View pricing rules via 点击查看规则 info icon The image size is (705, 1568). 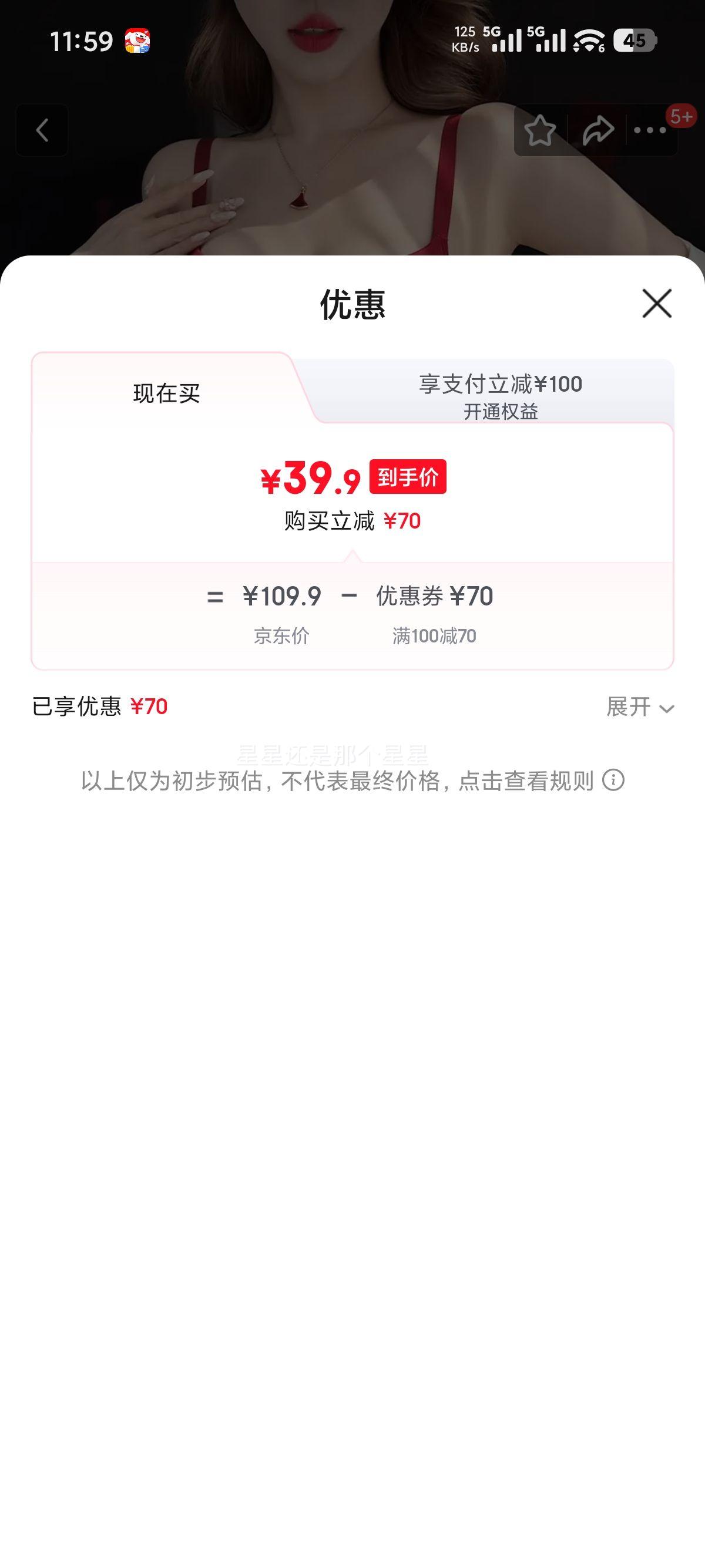coord(613,780)
